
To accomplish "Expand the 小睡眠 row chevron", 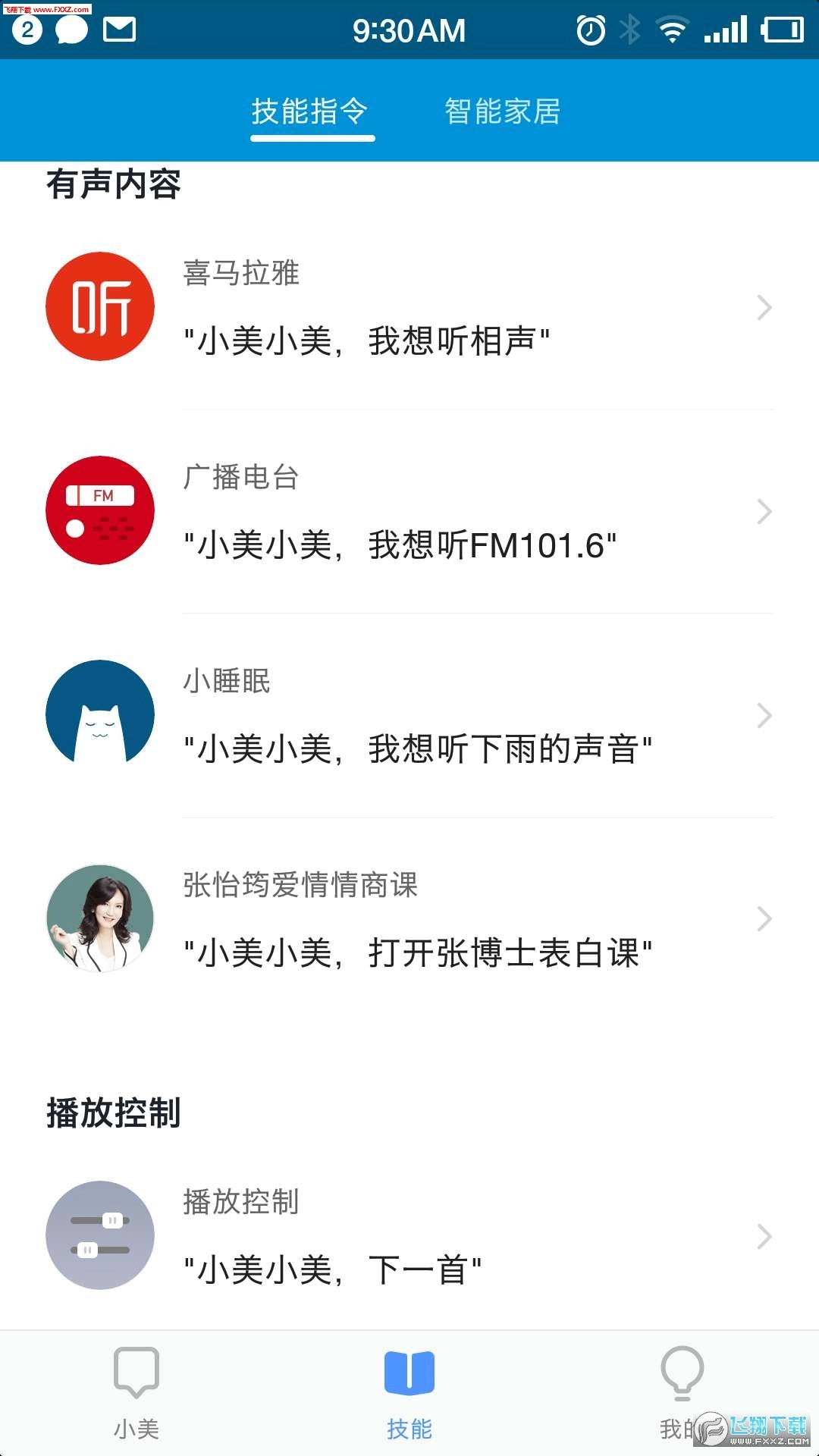I will [764, 714].
